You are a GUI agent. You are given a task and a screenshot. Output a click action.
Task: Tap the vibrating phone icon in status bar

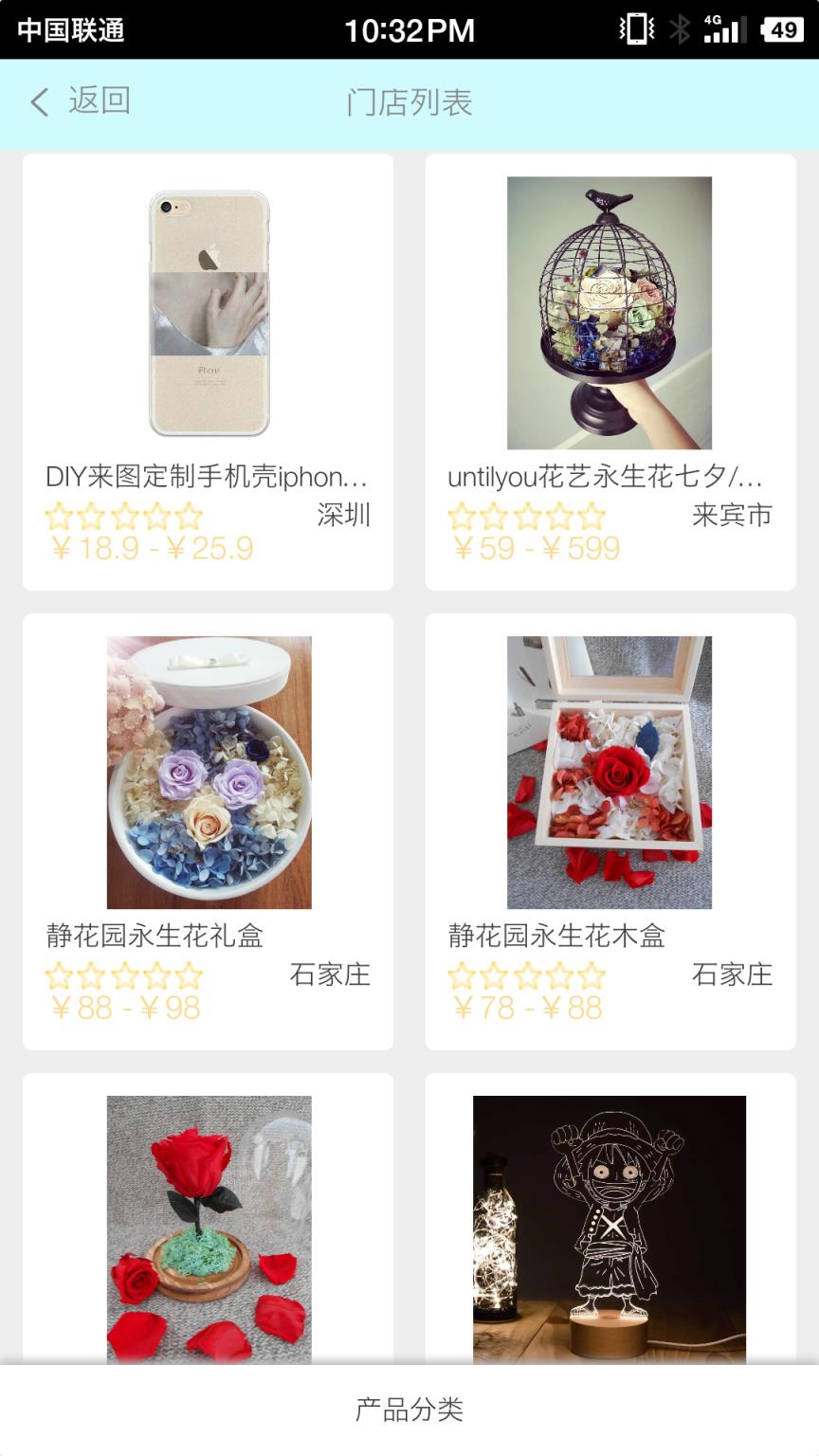635,29
